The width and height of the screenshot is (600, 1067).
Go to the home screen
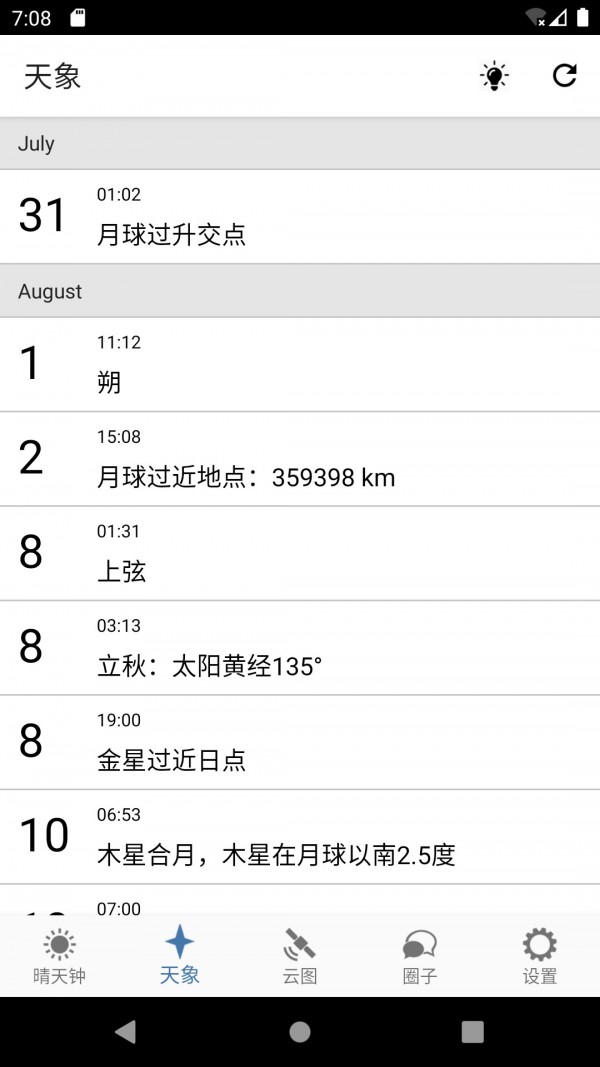pos(300,1032)
